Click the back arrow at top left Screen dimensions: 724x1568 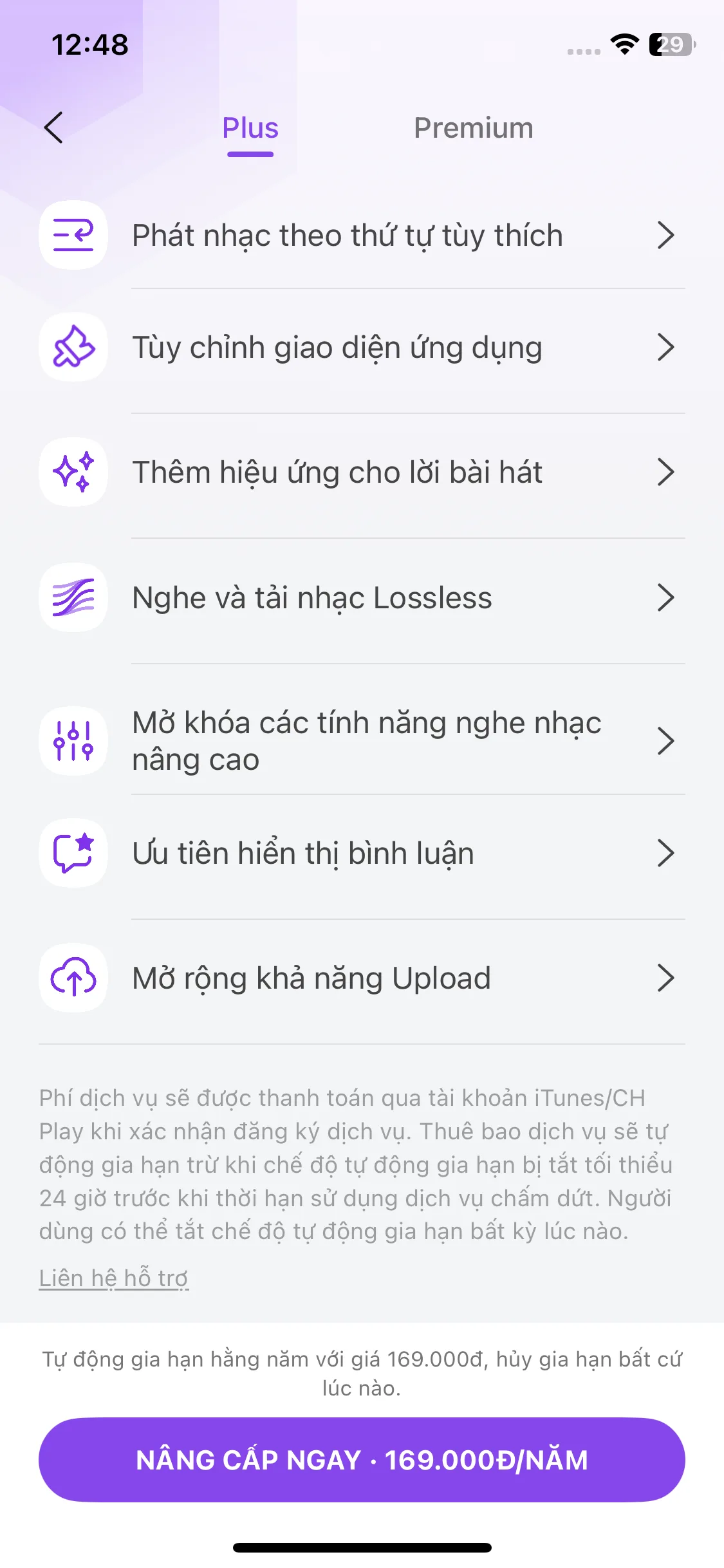(54, 127)
